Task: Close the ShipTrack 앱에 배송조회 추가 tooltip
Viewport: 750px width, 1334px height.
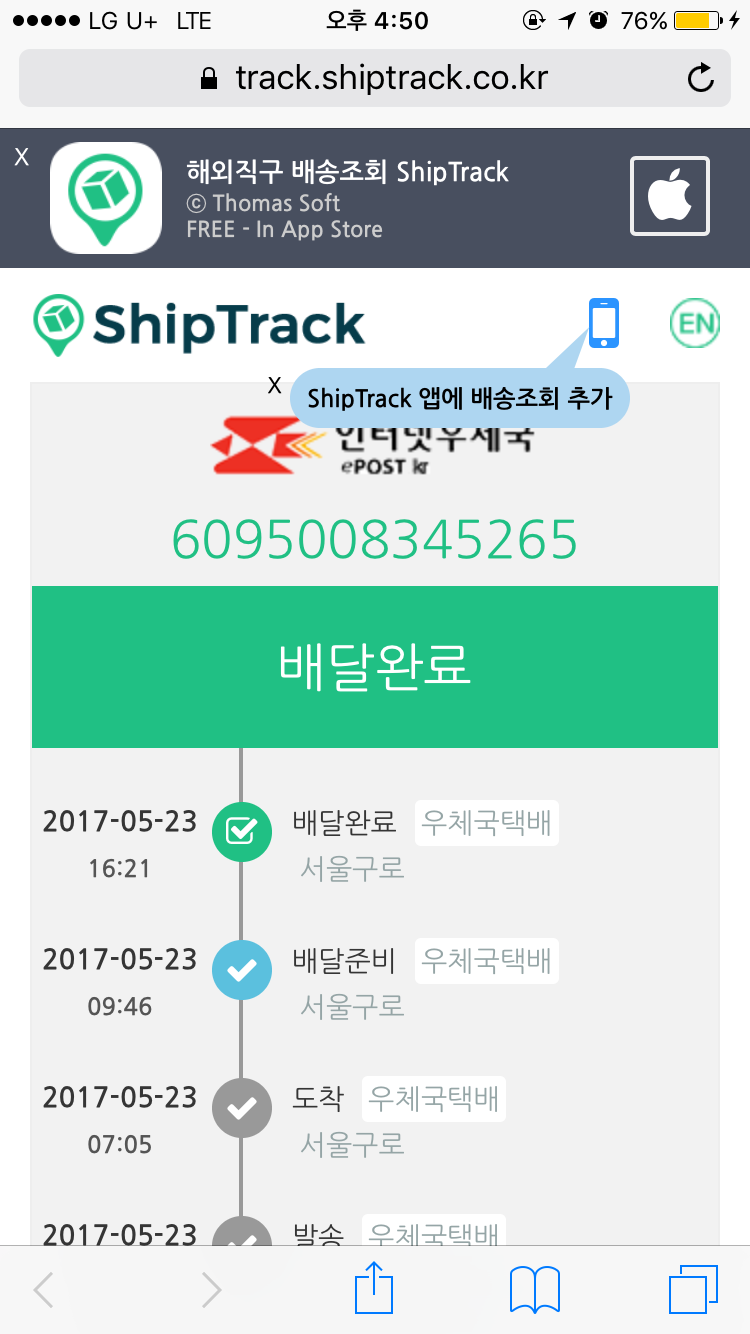Action: (x=275, y=386)
